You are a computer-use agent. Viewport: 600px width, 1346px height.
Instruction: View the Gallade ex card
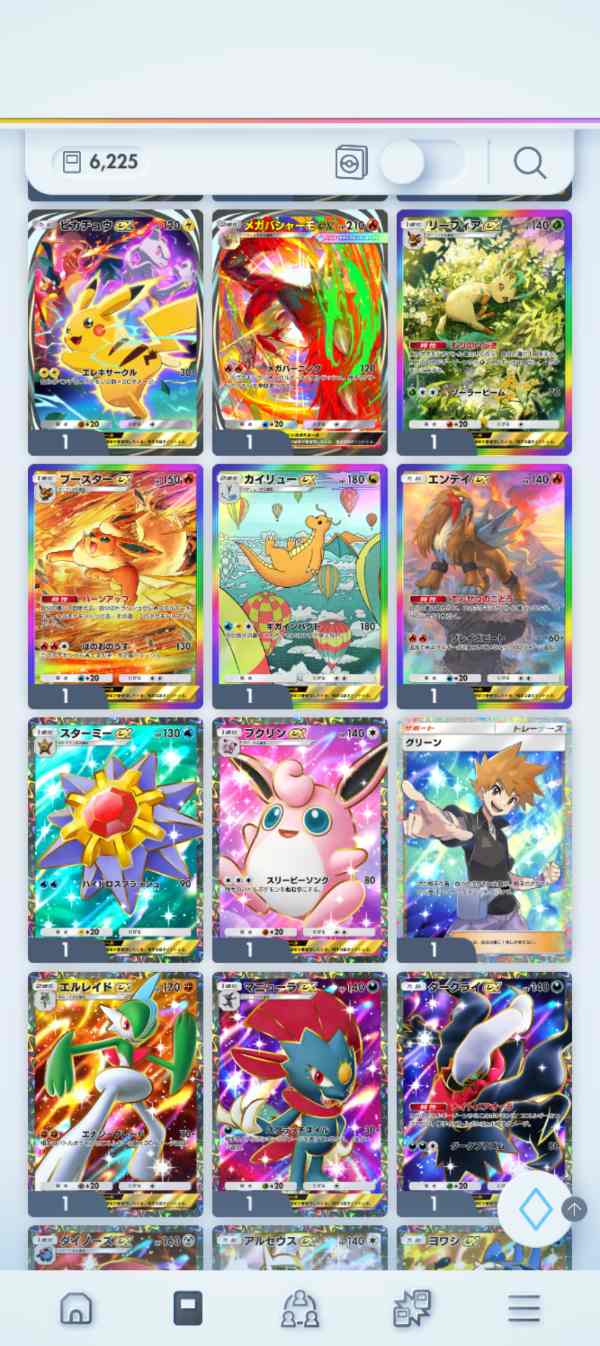[x=115, y=1094]
